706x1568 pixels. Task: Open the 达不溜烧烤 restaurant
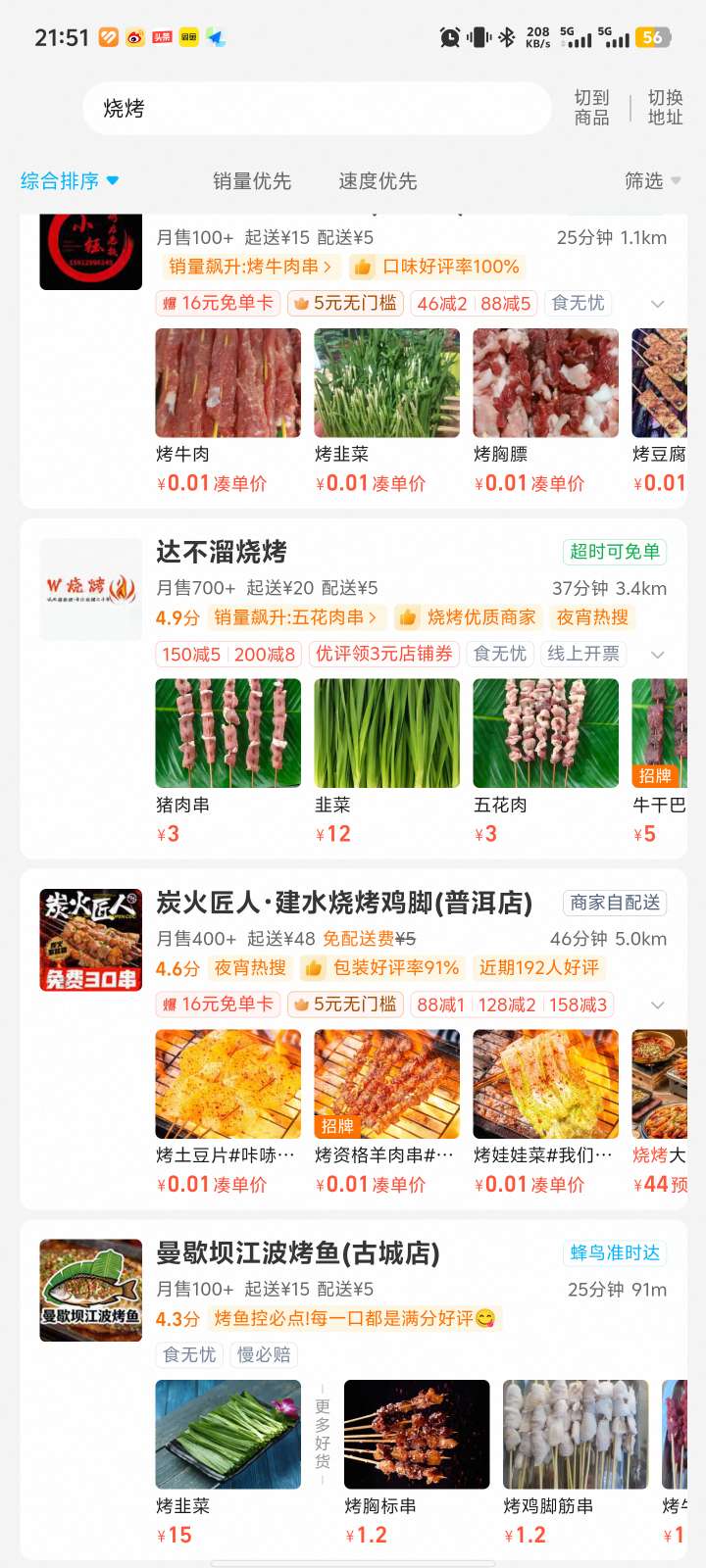point(222,552)
